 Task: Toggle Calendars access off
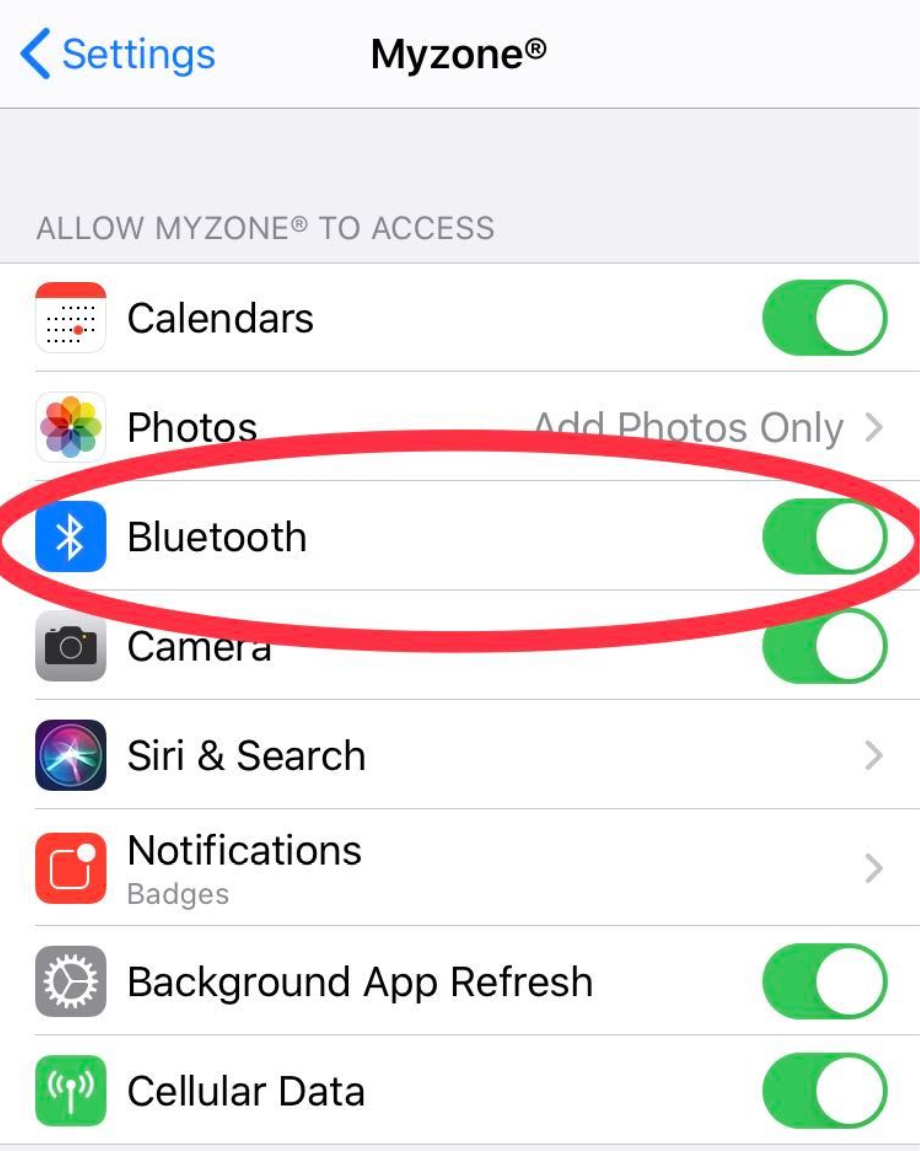[x=824, y=318]
